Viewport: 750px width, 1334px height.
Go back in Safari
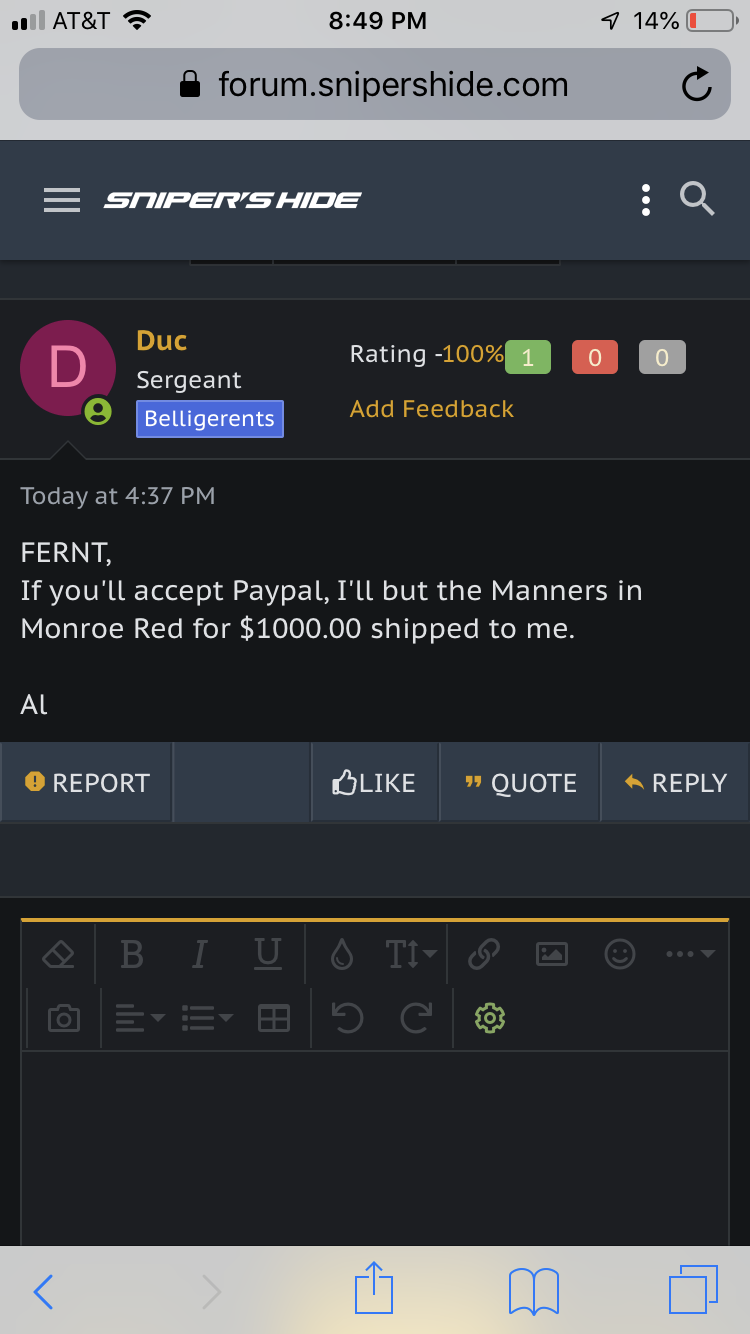point(43,1292)
